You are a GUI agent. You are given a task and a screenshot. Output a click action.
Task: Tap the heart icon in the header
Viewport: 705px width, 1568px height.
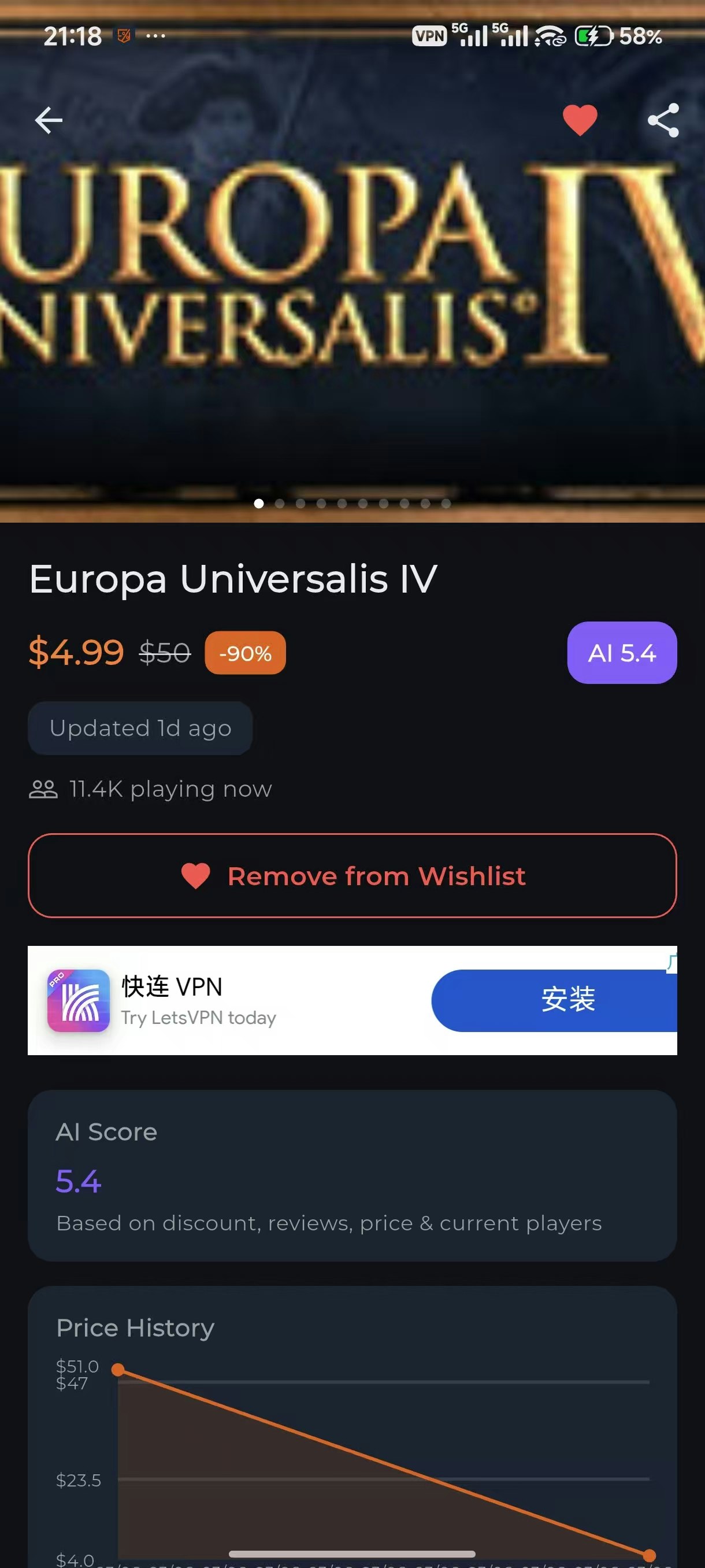580,119
